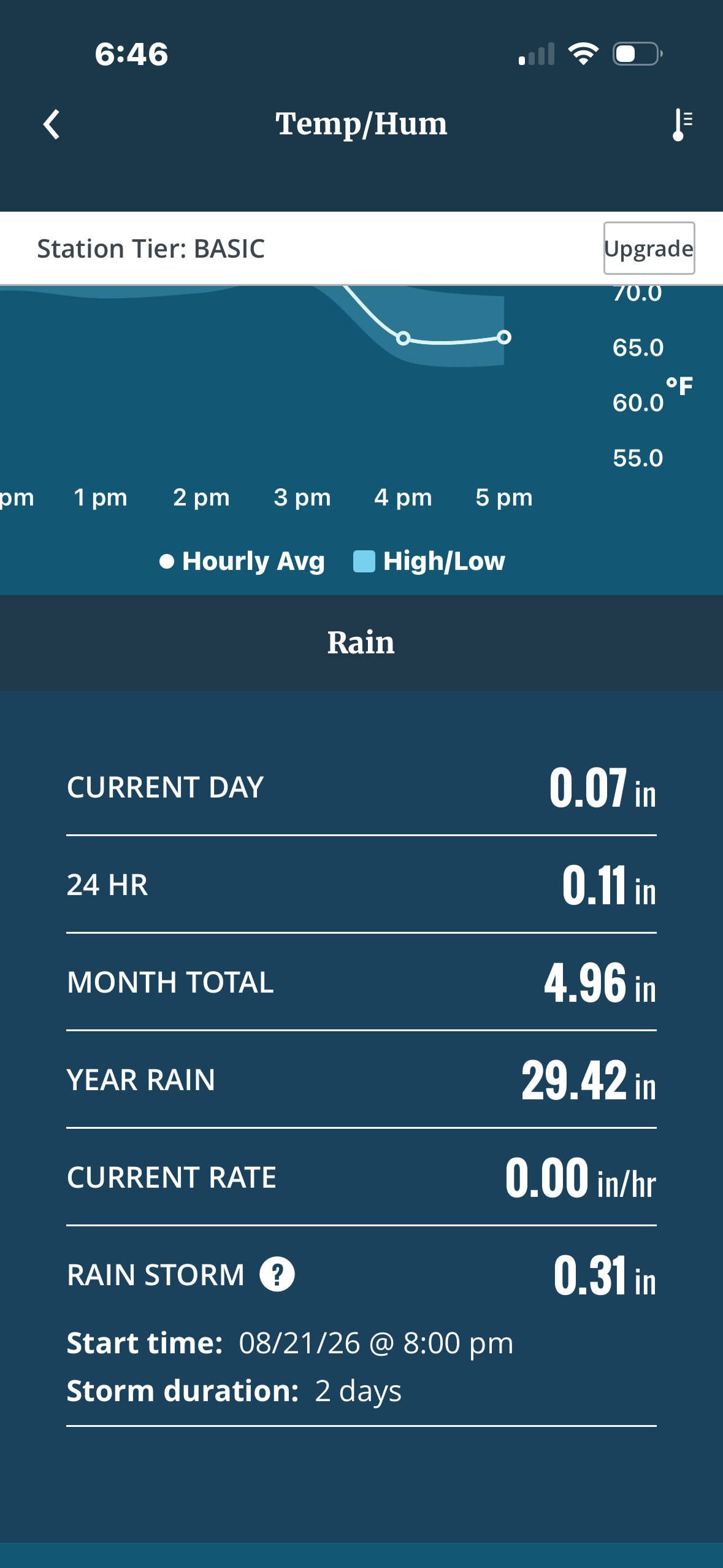Select the 4 pm data point on chart
This screenshot has width=723, height=1568.
(x=403, y=338)
